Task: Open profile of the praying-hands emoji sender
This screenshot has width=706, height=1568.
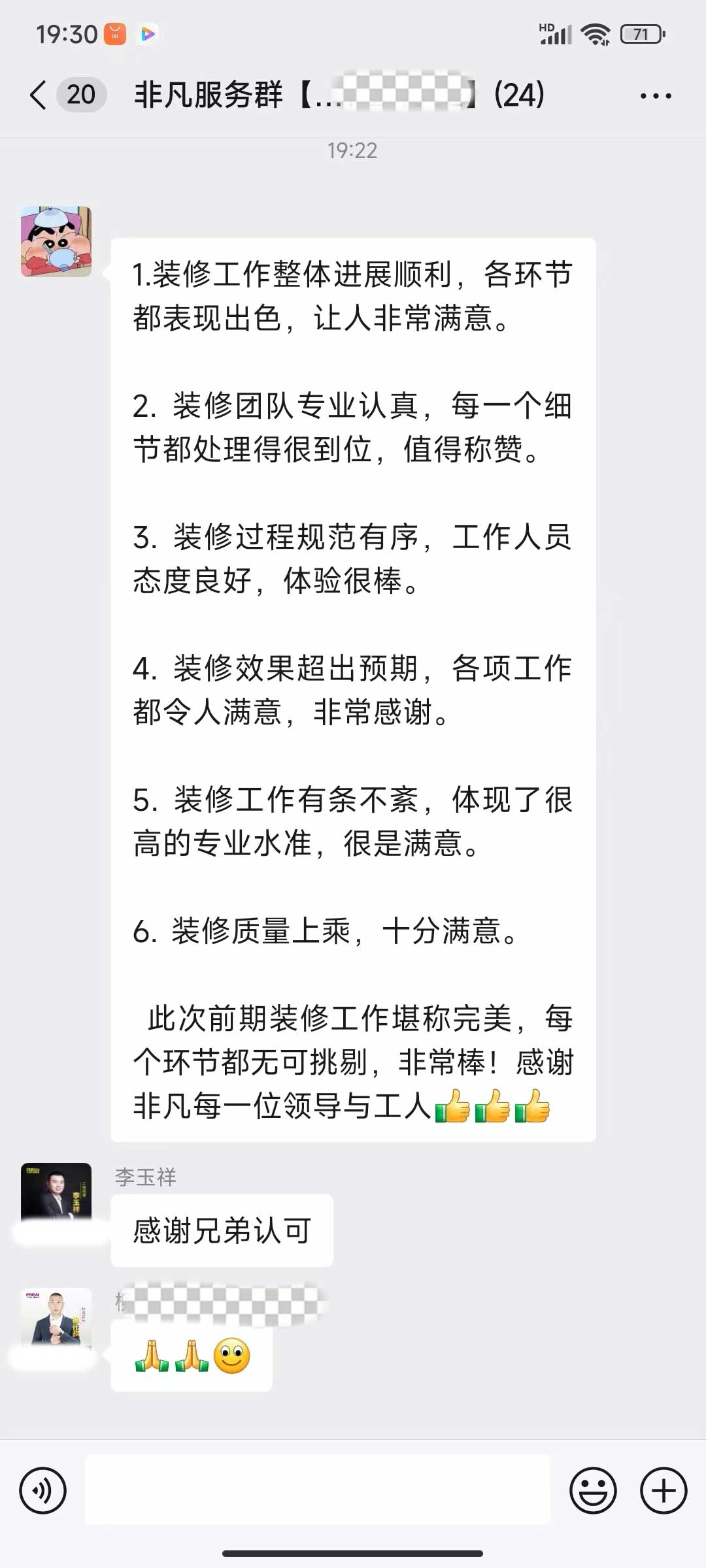Action: point(56,1316)
